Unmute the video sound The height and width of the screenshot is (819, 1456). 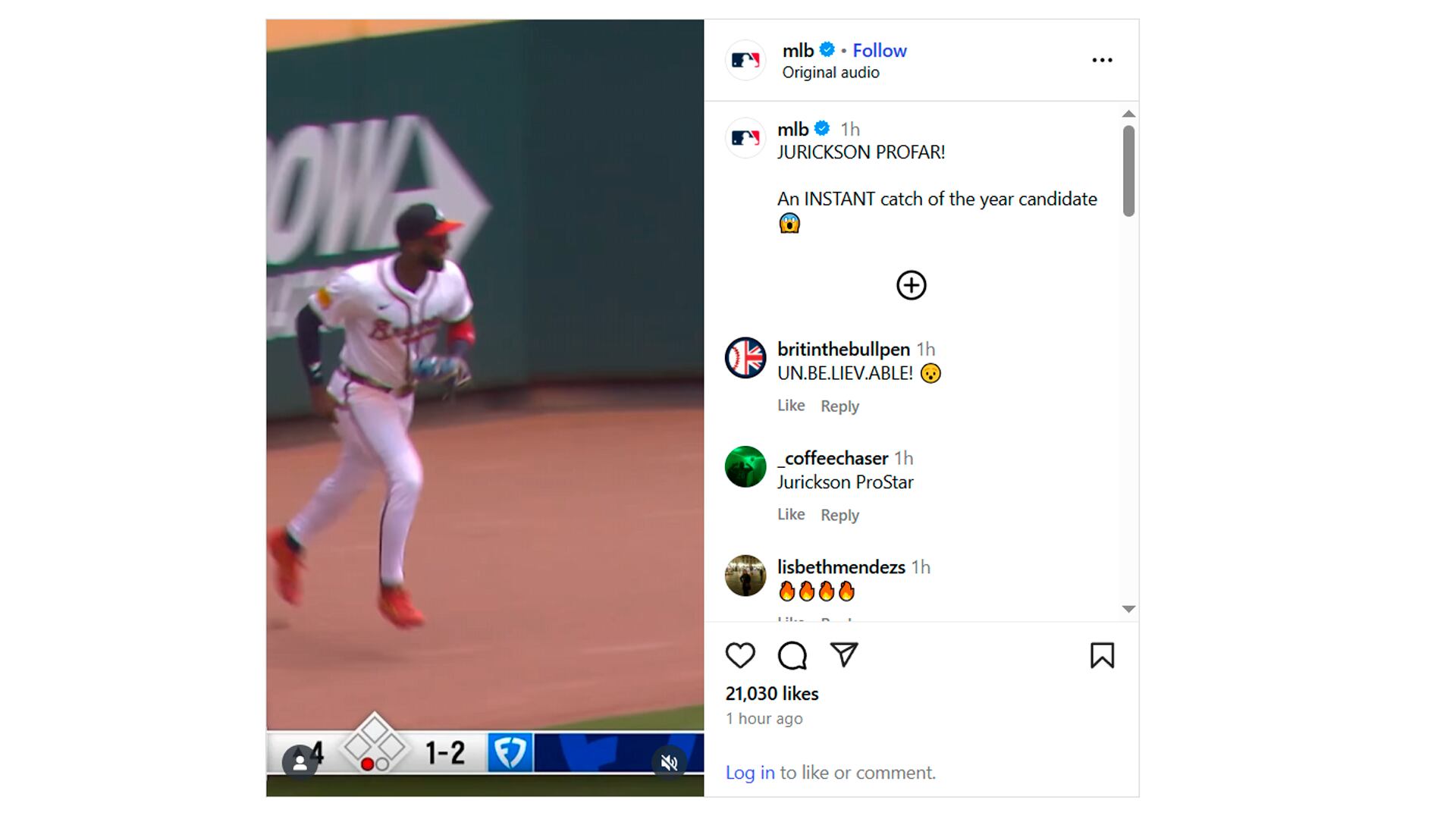pyautogui.click(x=669, y=763)
